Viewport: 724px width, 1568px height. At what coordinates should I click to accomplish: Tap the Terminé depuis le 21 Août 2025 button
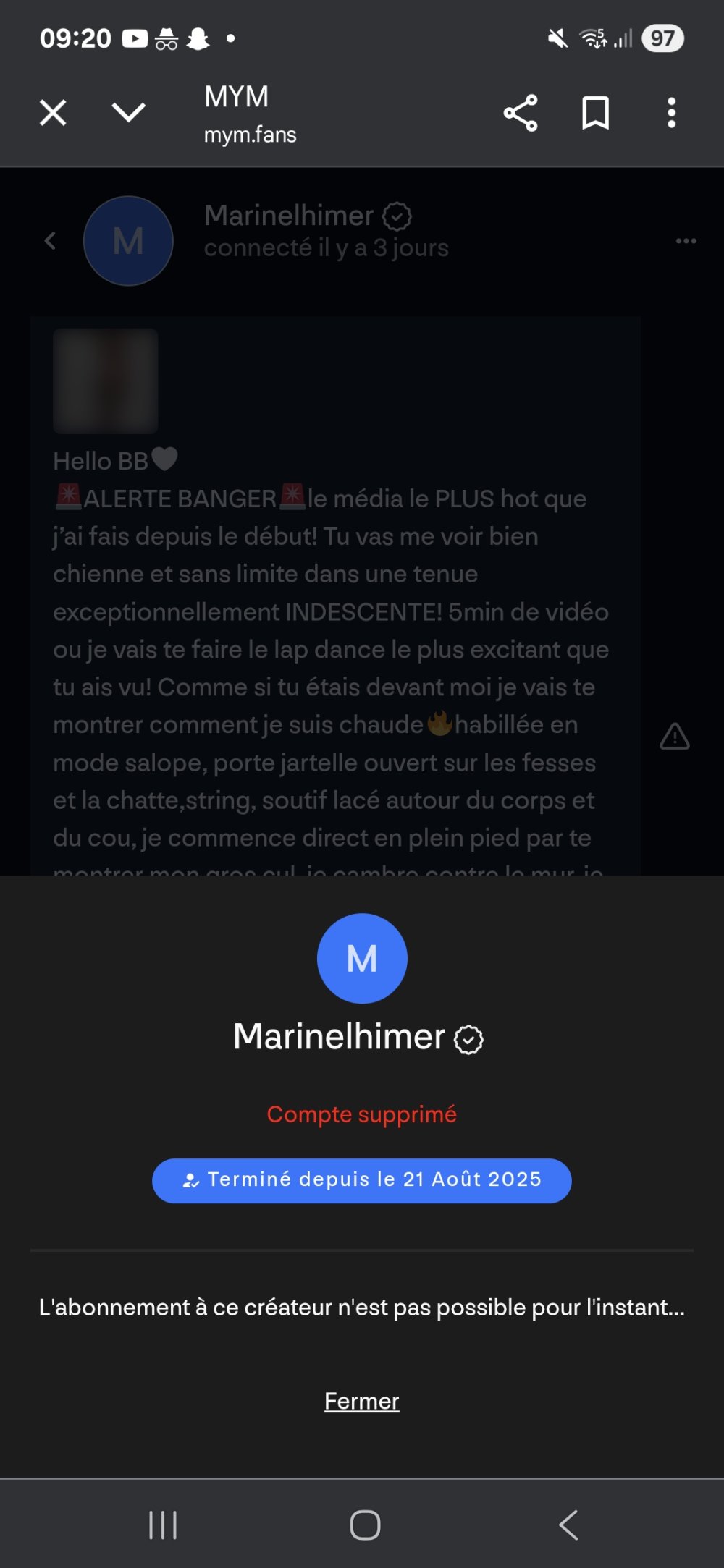(x=361, y=1180)
